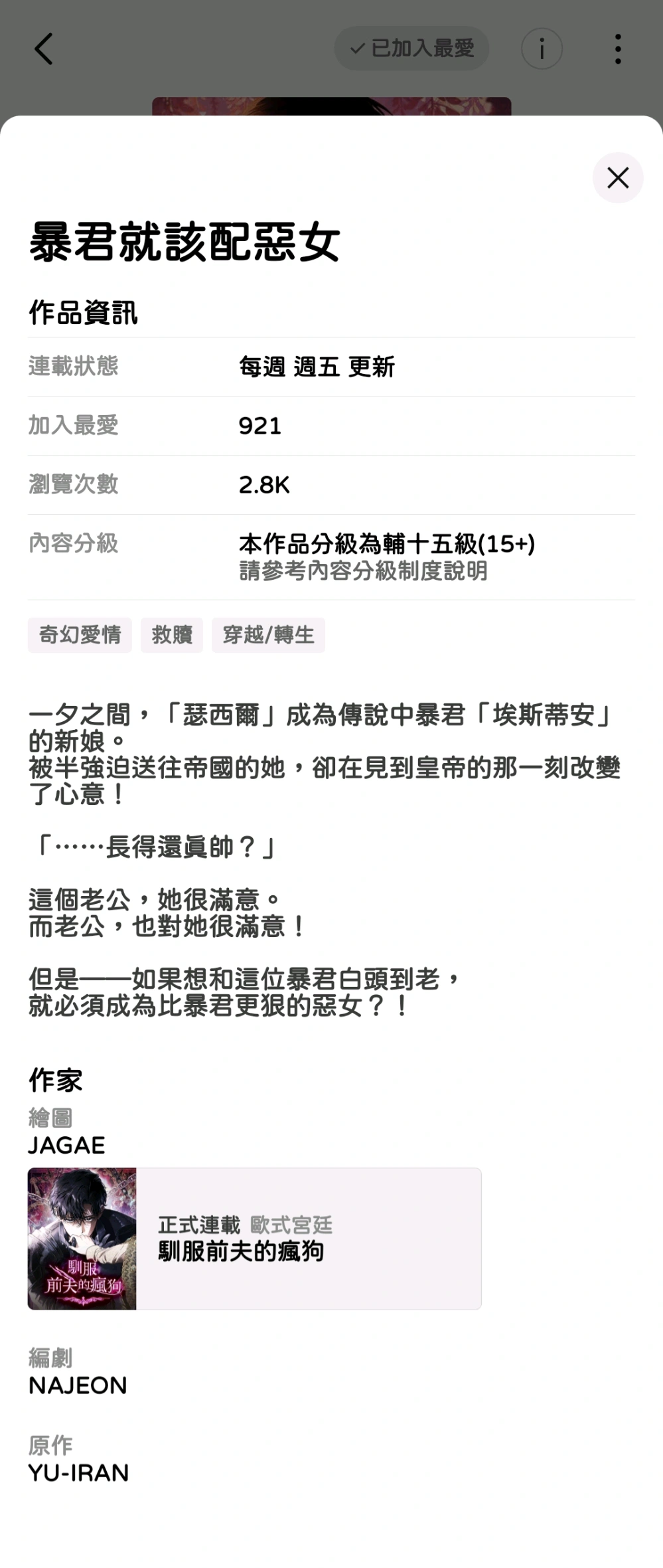This screenshot has width=663, height=1568.
Task: Open the info icon in the header
Action: point(542,49)
